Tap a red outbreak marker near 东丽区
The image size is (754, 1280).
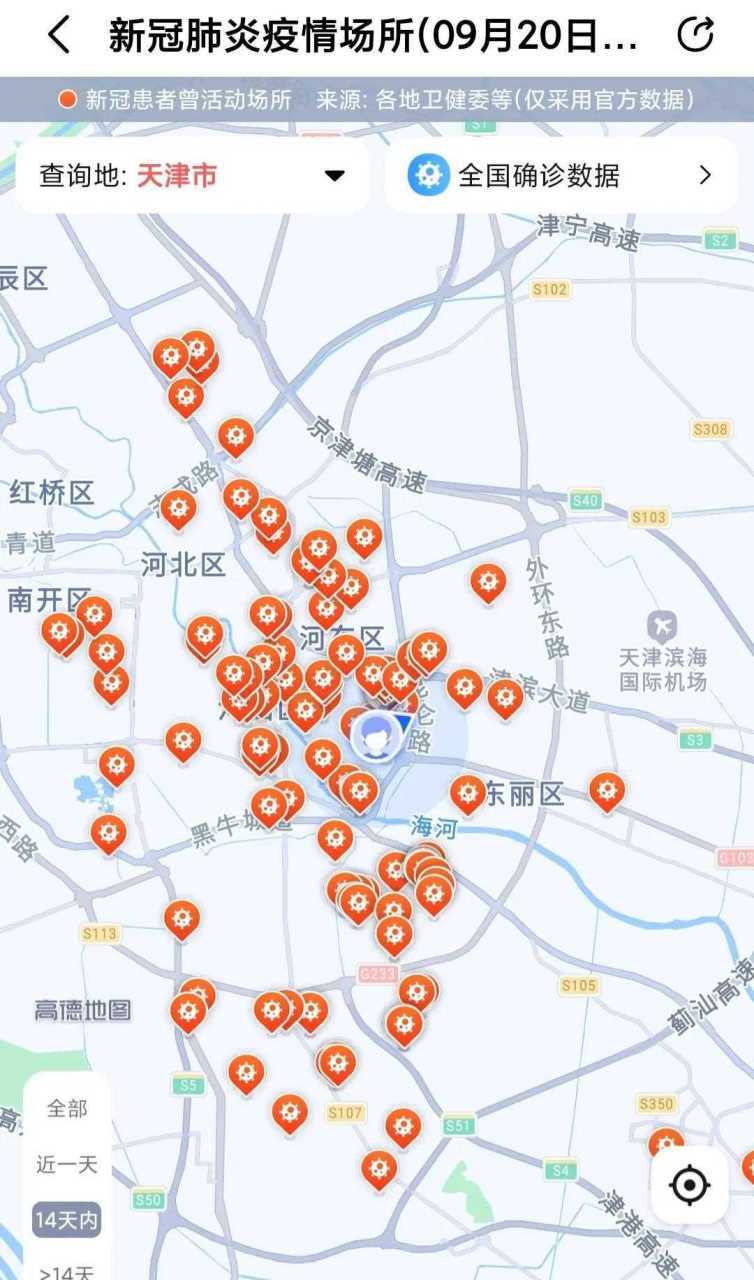(466, 790)
